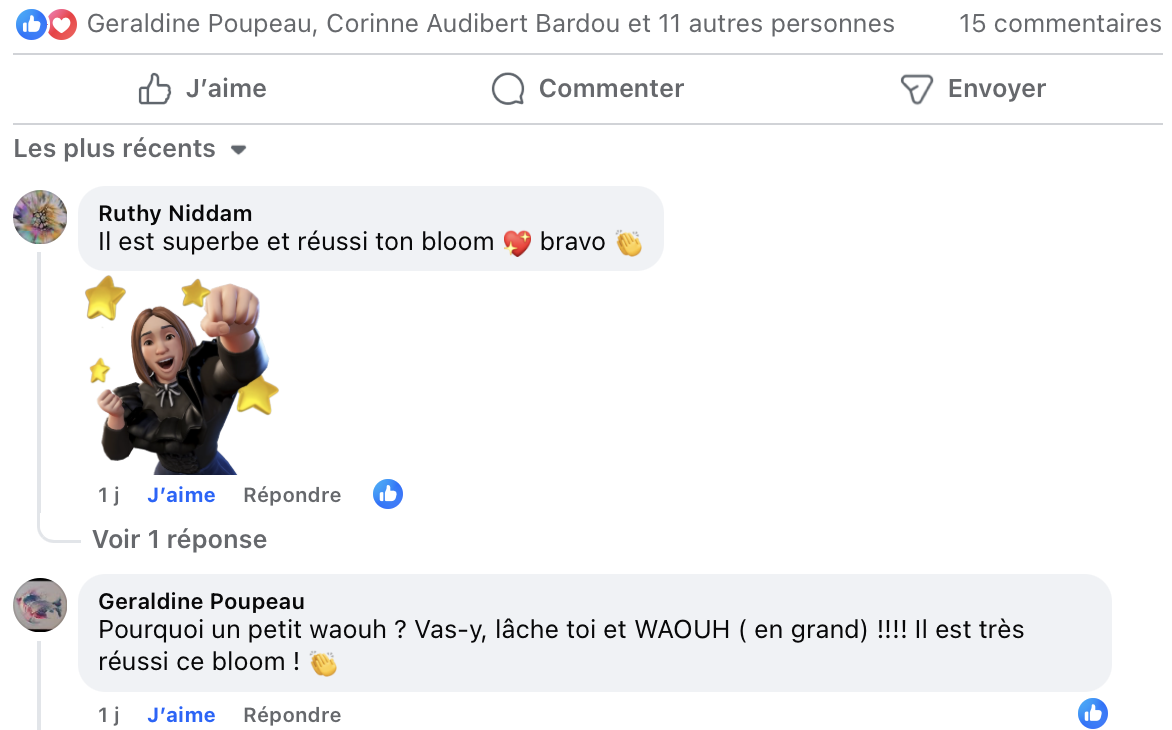Viewport: 1172px width, 730px height.
Task: Reply to Geraldine Poupeau's comment
Action: pos(292,715)
